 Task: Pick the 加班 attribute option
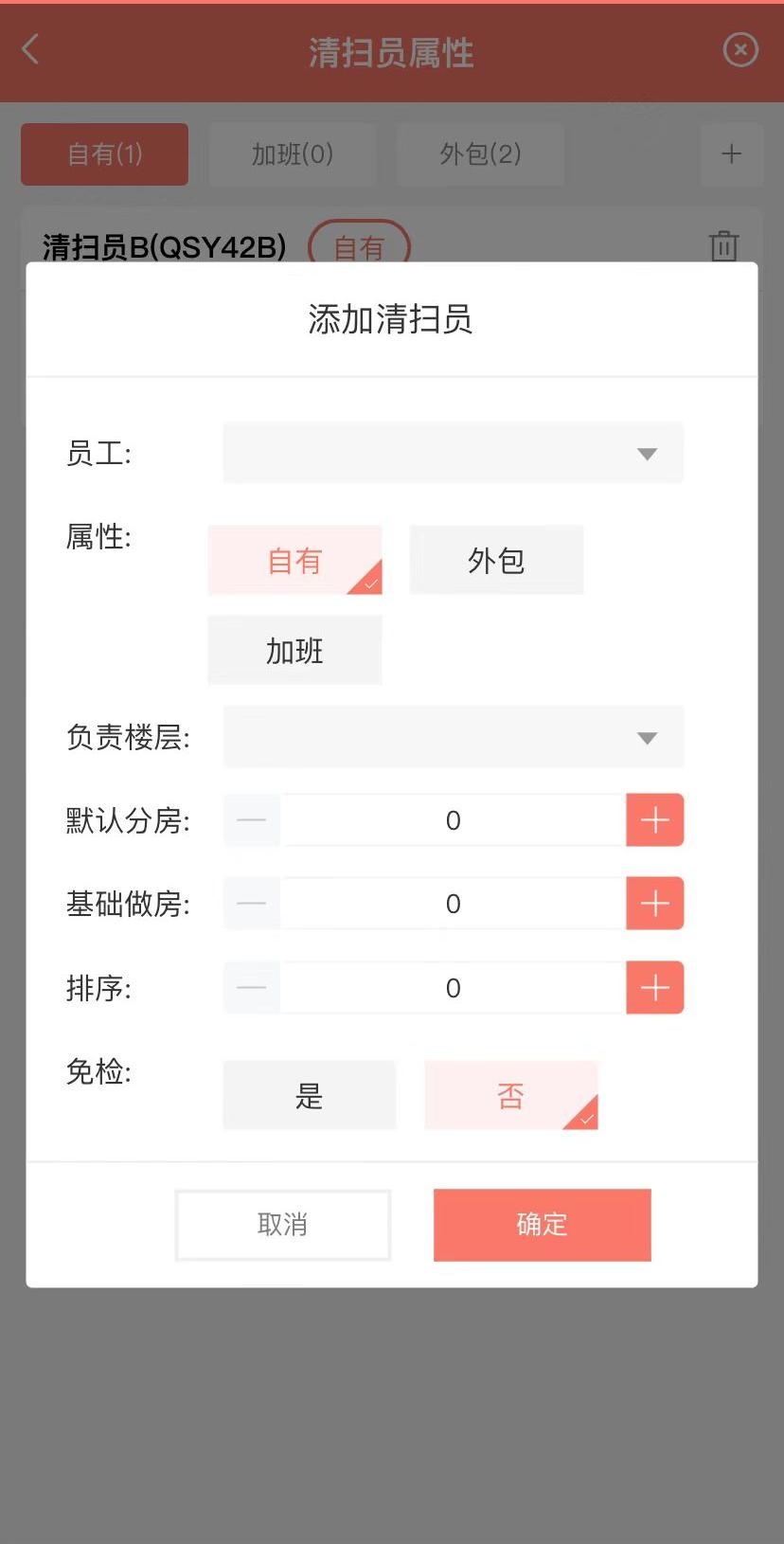(x=294, y=651)
